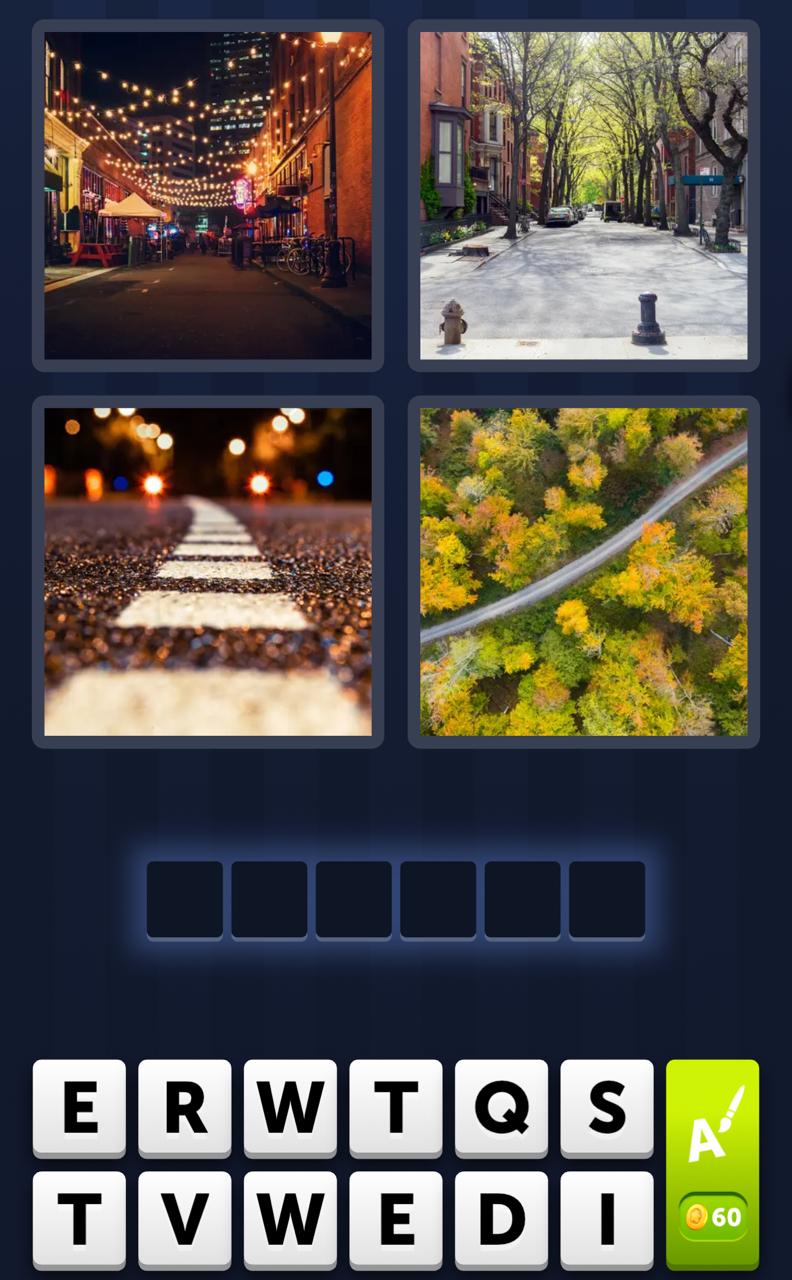Select the letter R tile

point(184,1108)
